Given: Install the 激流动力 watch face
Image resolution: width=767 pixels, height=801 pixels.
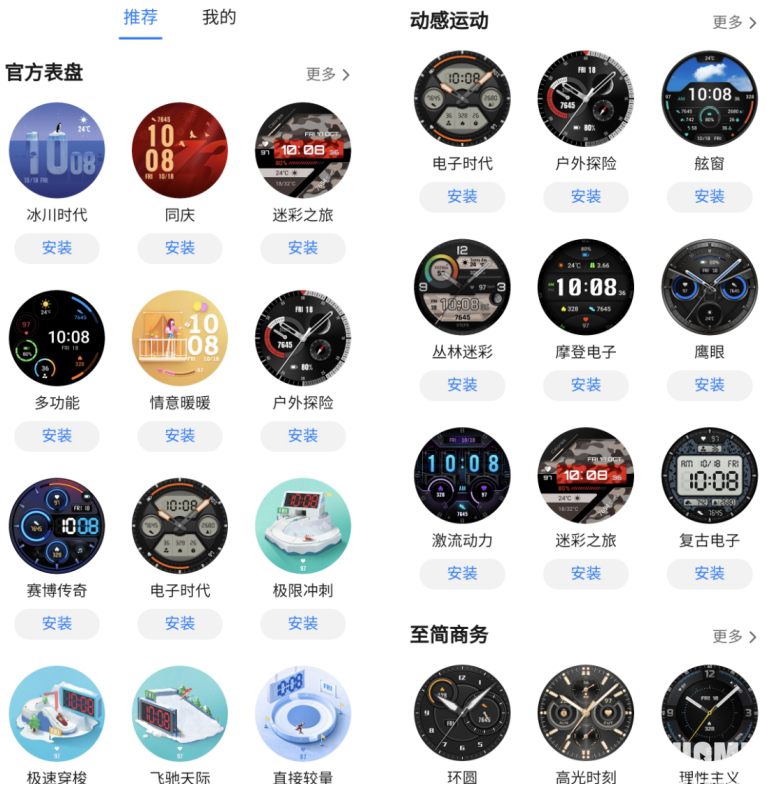Looking at the screenshot, I should pyautogui.click(x=462, y=573).
